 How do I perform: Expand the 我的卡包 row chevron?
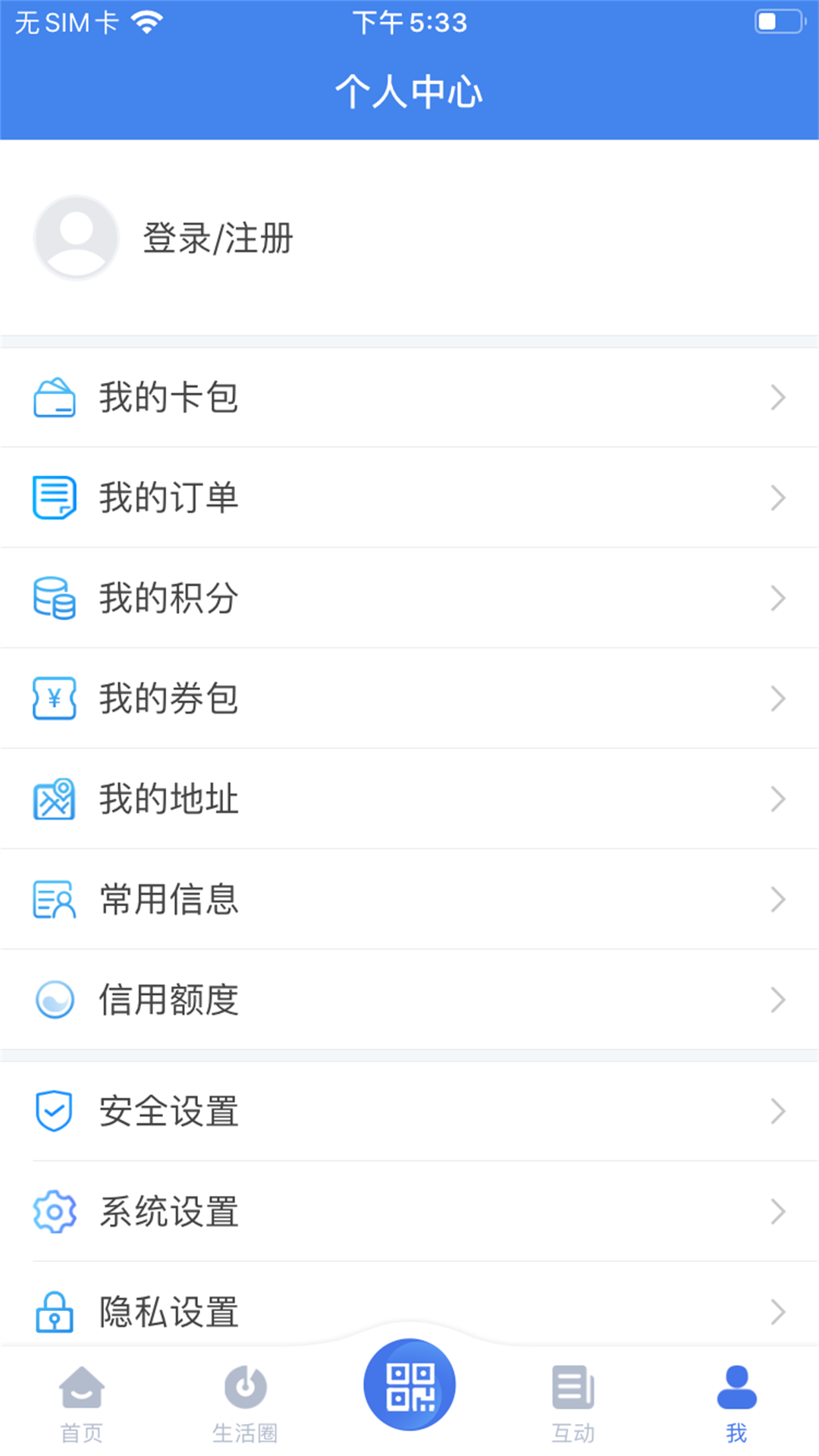click(778, 397)
